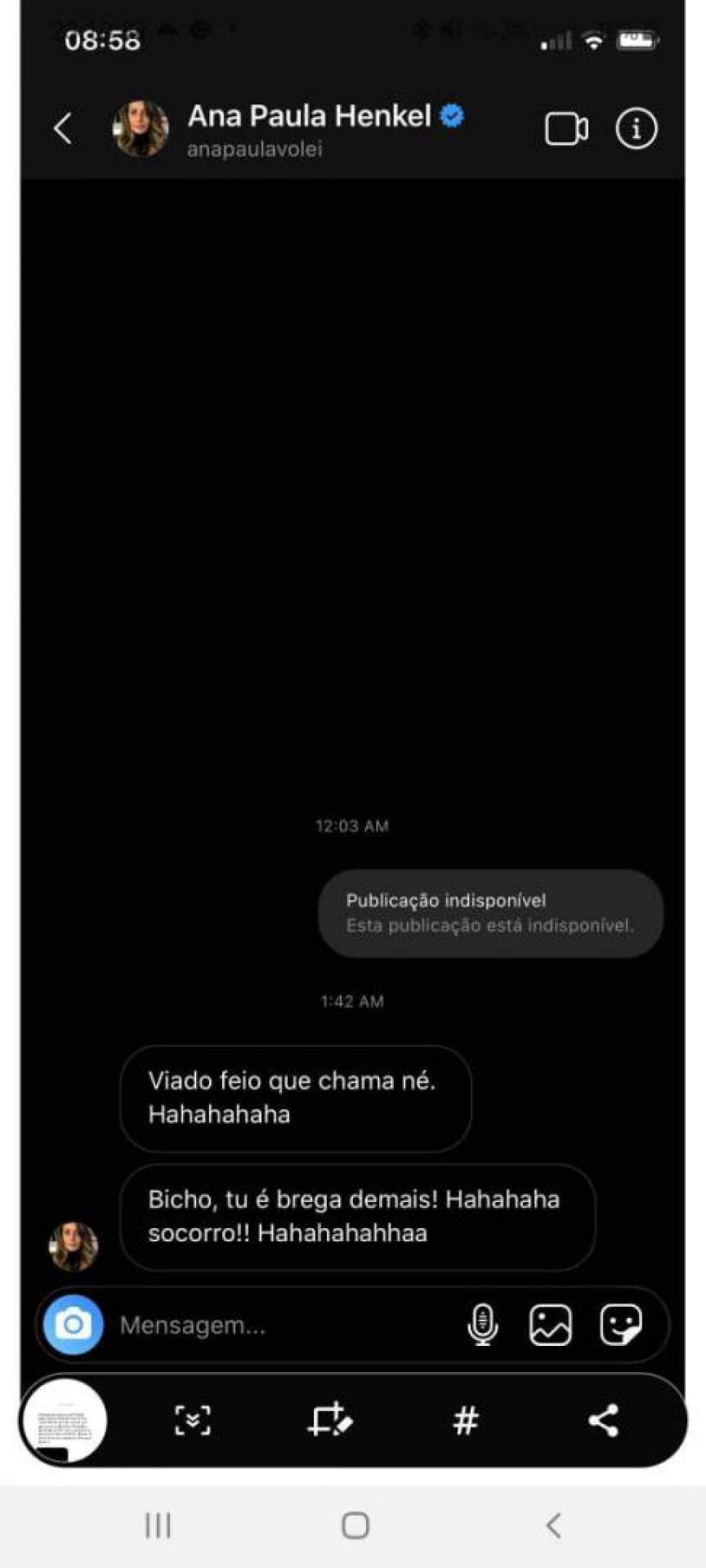Capture a scrolling screenshot
The image size is (706, 1568).
click(193, 1421)
